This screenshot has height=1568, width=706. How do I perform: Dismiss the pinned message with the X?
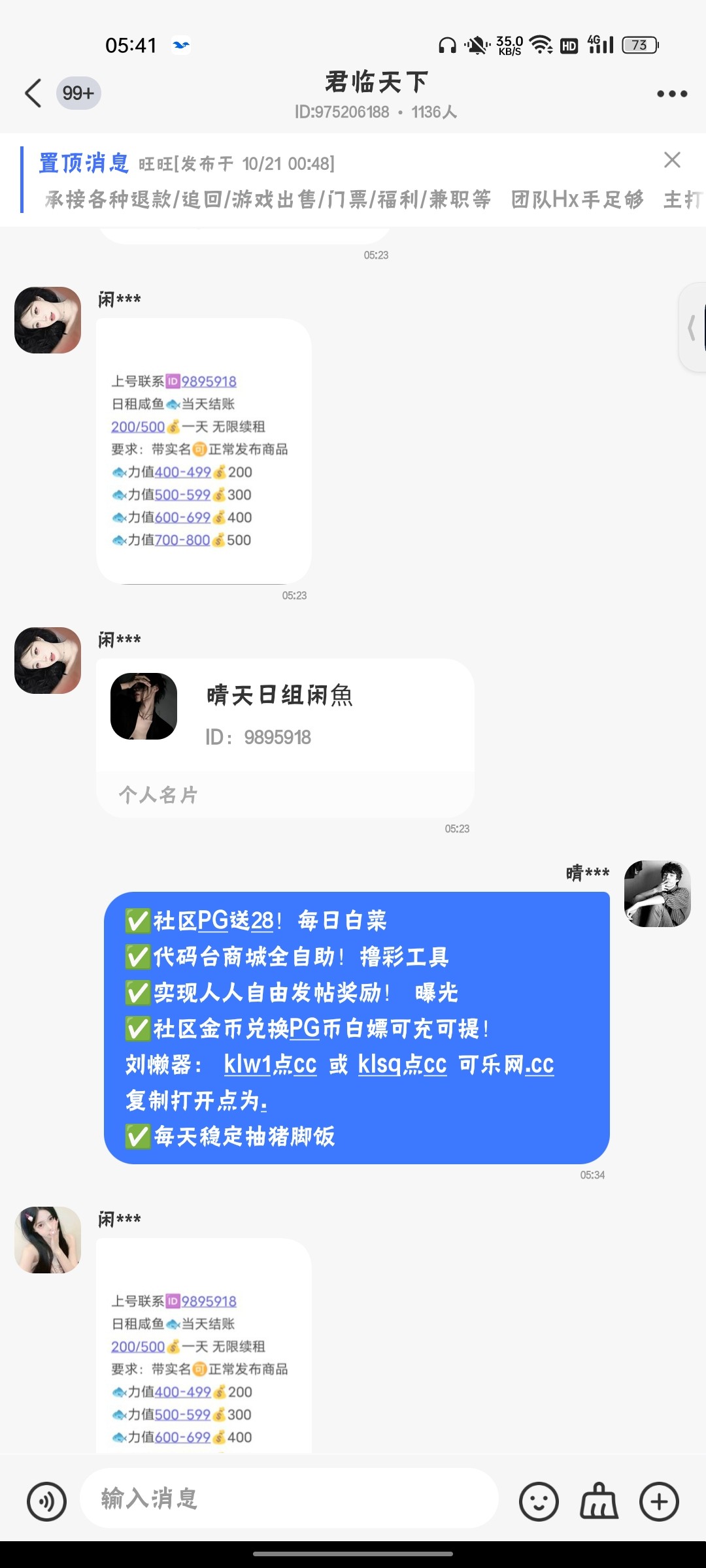click(673, 160)
